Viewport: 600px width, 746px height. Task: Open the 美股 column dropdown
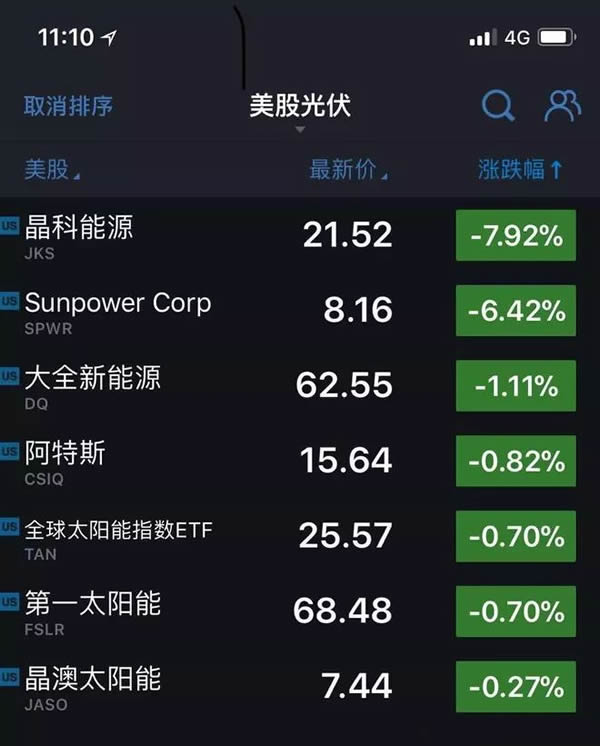click(x=51, y=170)
